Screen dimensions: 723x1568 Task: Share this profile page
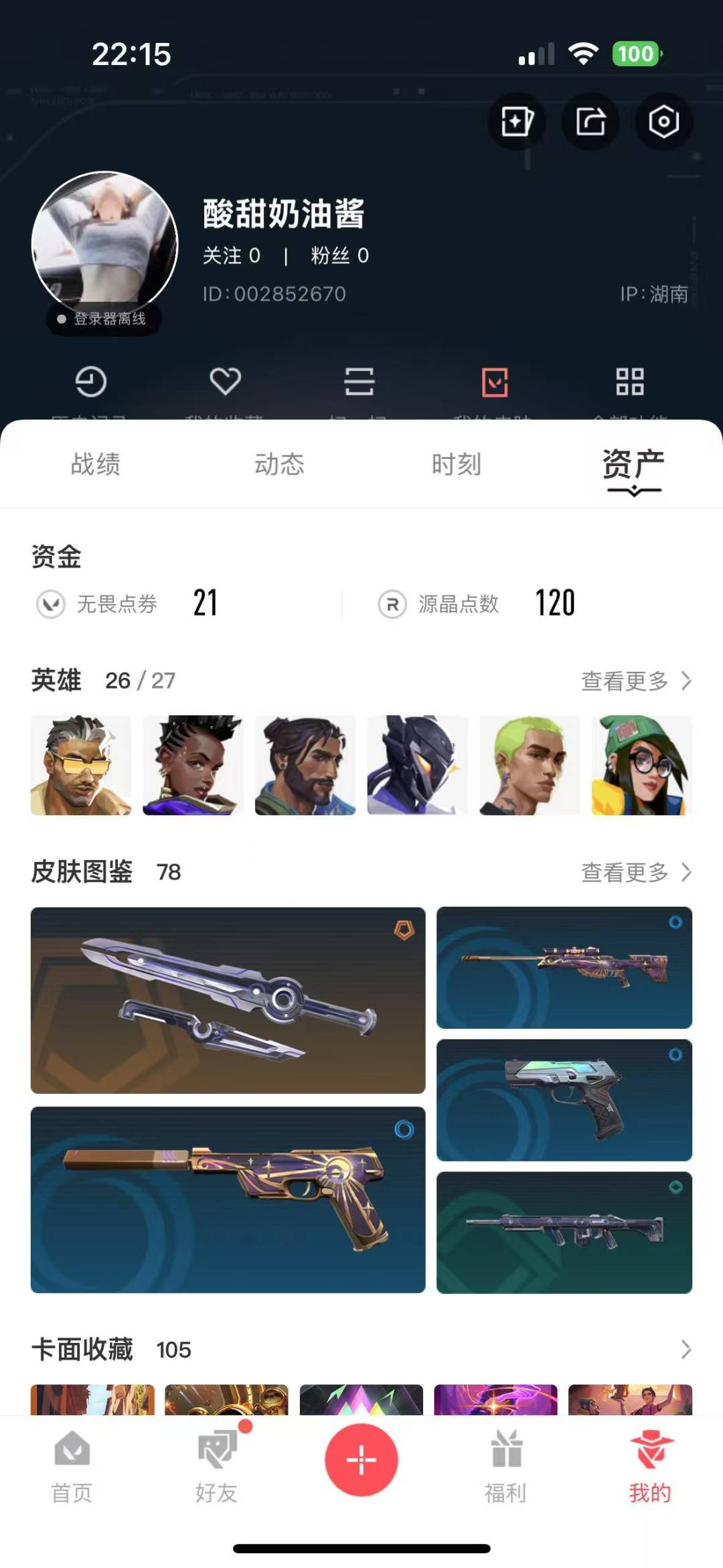click(590, 121)
